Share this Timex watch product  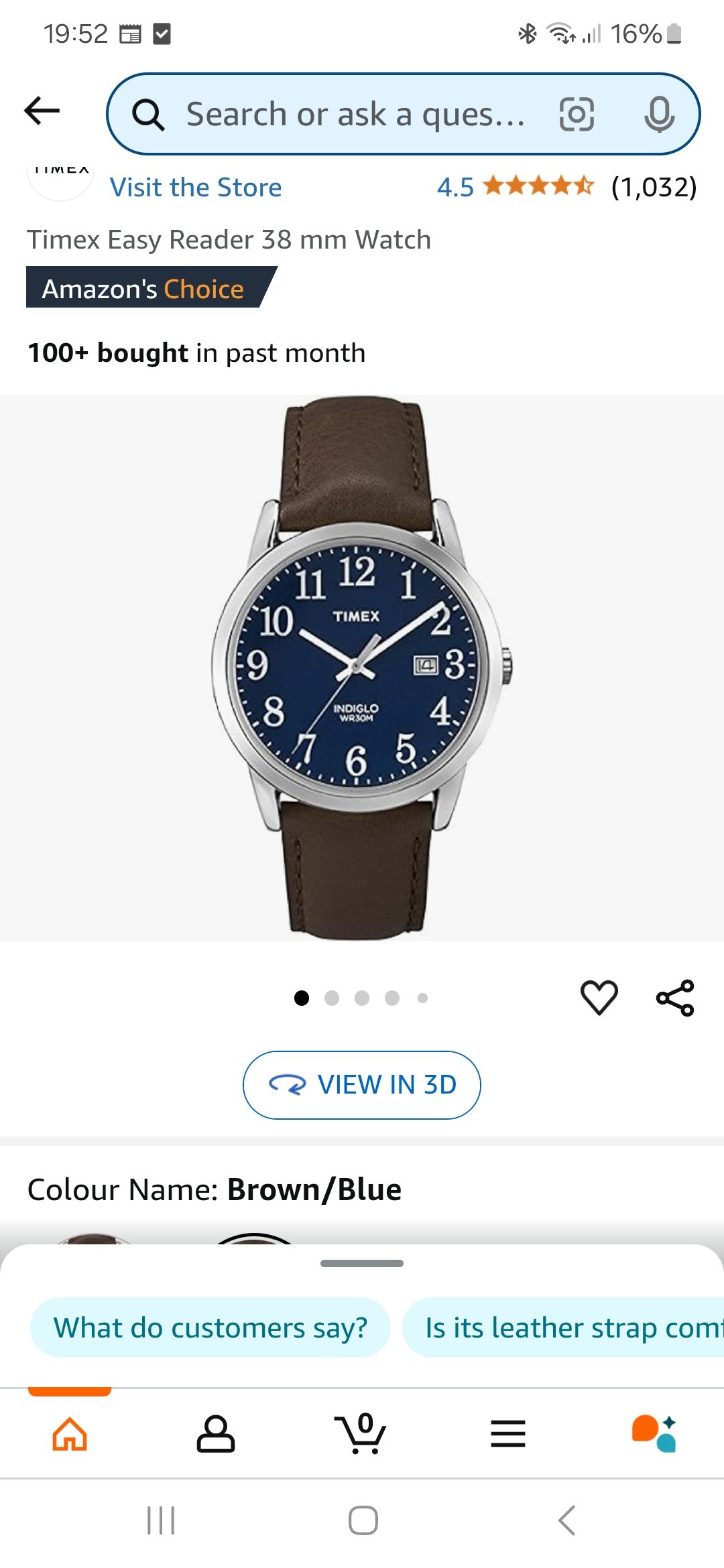point(675,998)
